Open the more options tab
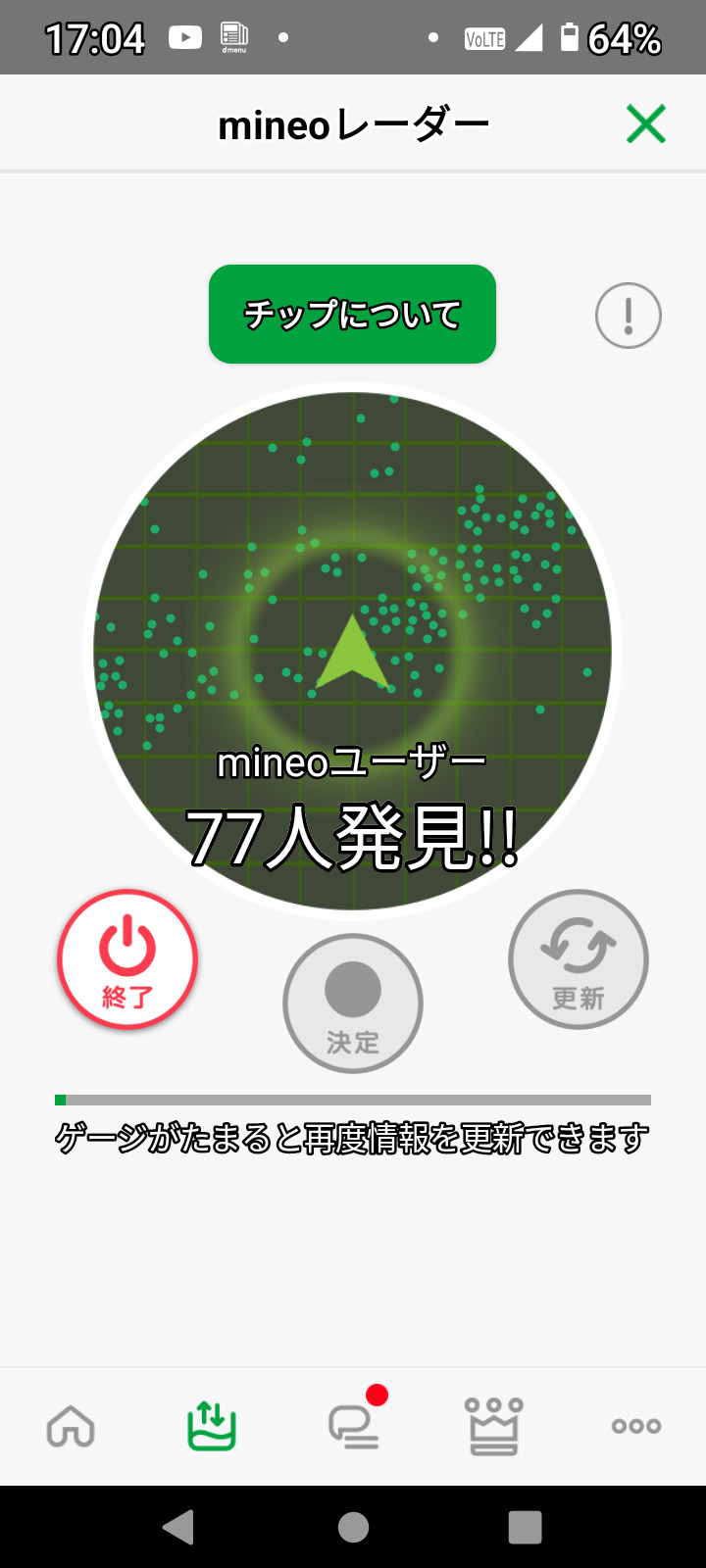Screen dimensions: 706x1568 [636, 1426]
